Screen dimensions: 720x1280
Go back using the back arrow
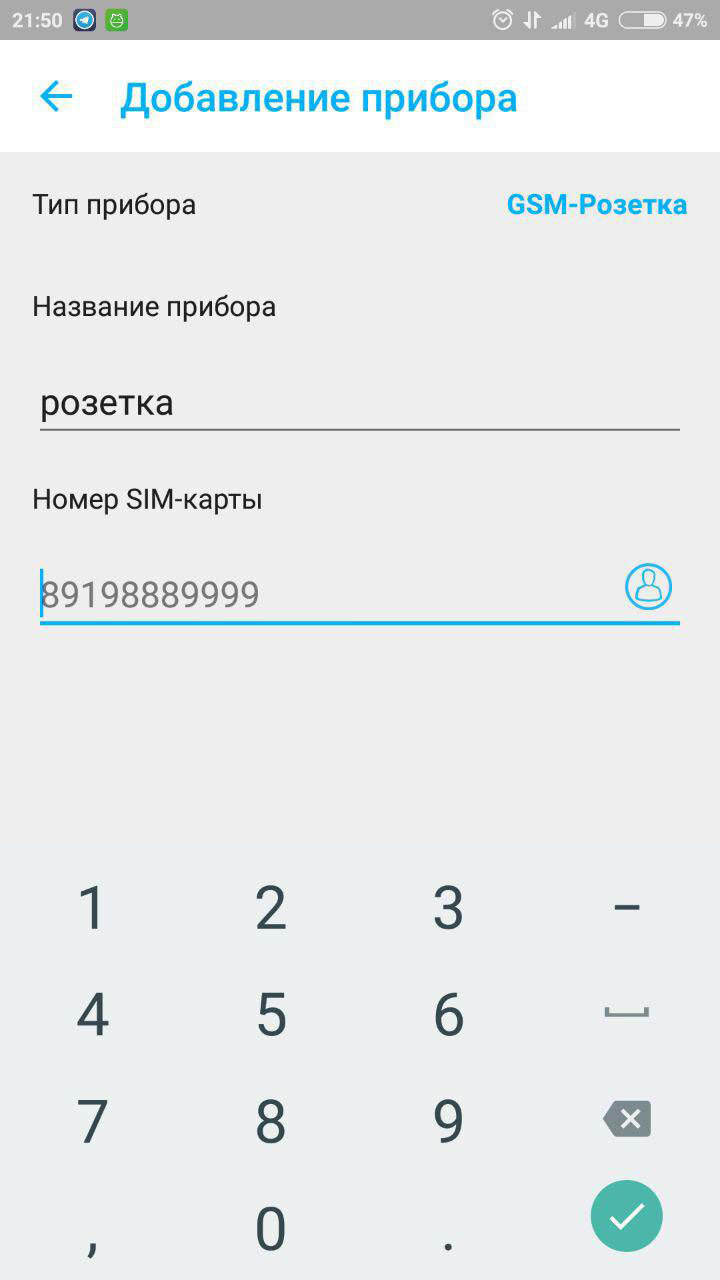[56, 96]
